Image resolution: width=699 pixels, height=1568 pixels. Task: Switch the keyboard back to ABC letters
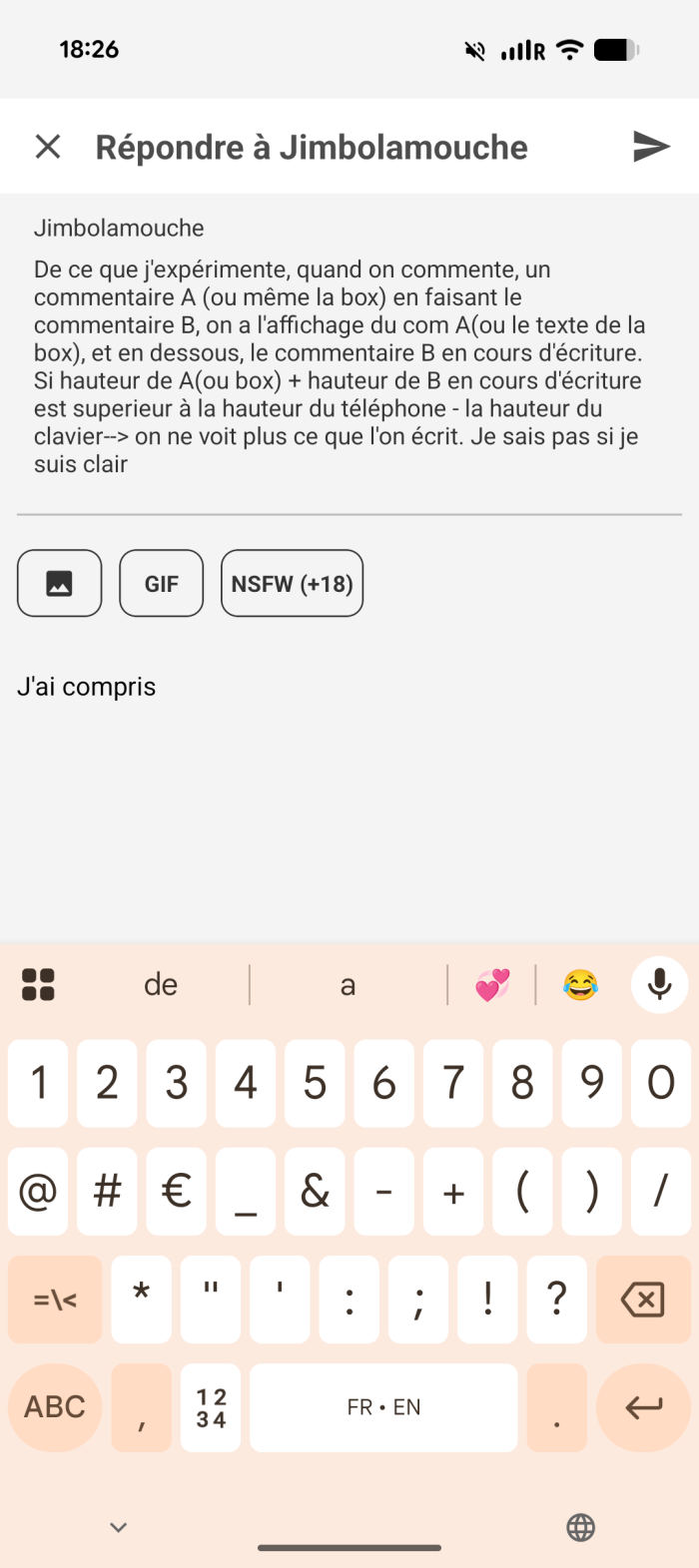point(55,1407)
